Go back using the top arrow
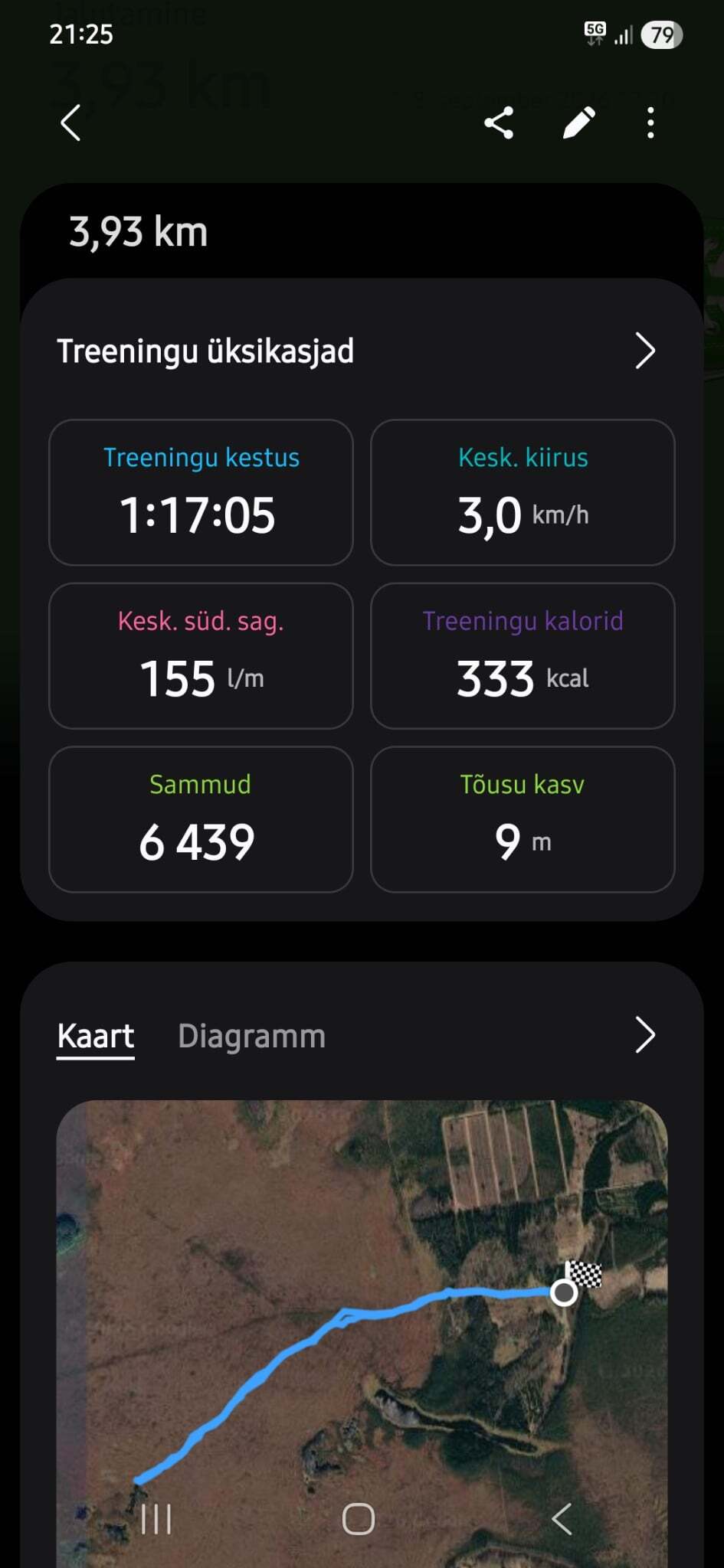 [70, 122]
